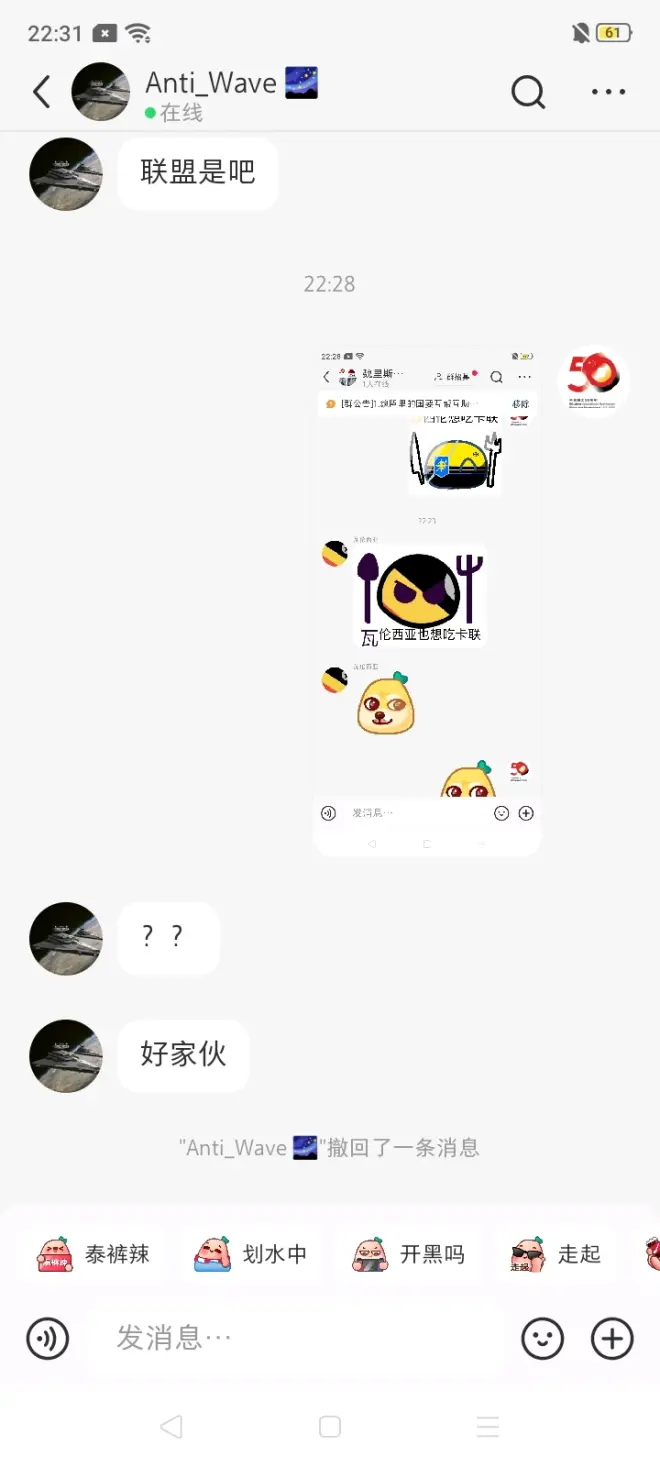
Task: Open the shared screenshot image message
Action: (428, 600)
